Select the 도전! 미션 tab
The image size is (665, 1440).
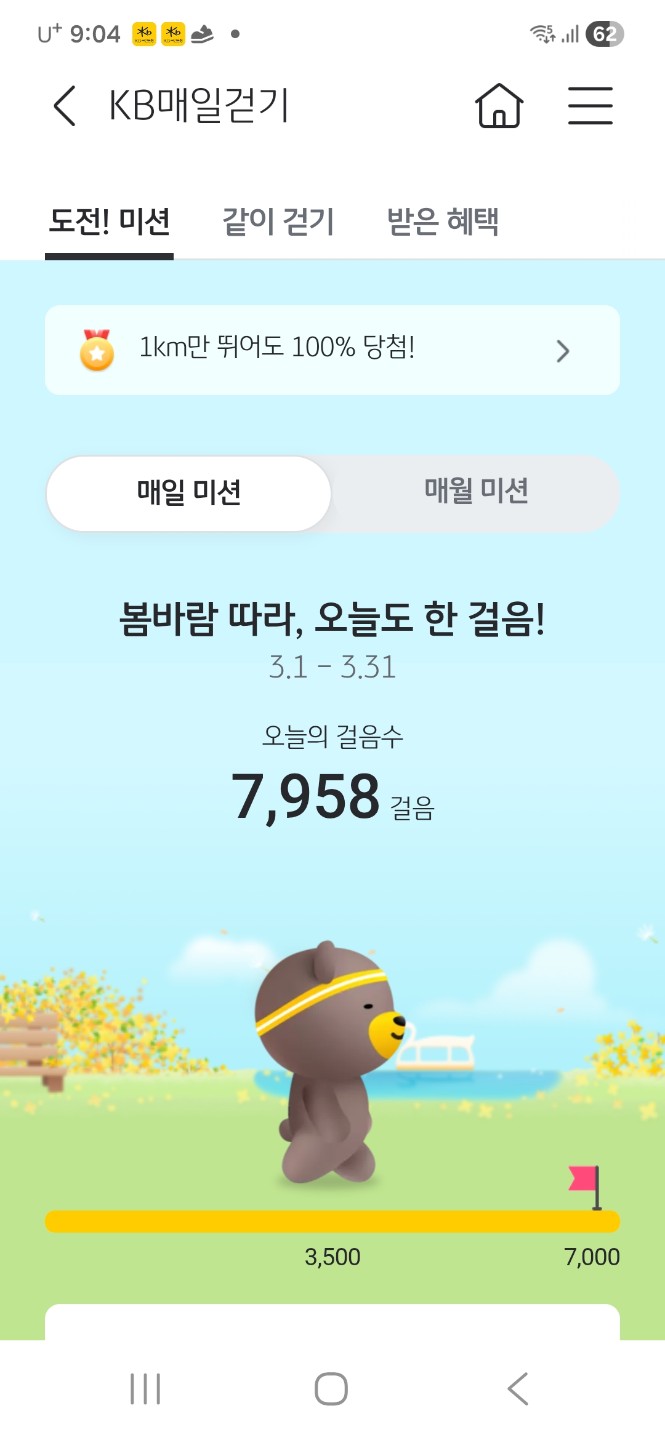pyautogui.click(x=109, y=222)
